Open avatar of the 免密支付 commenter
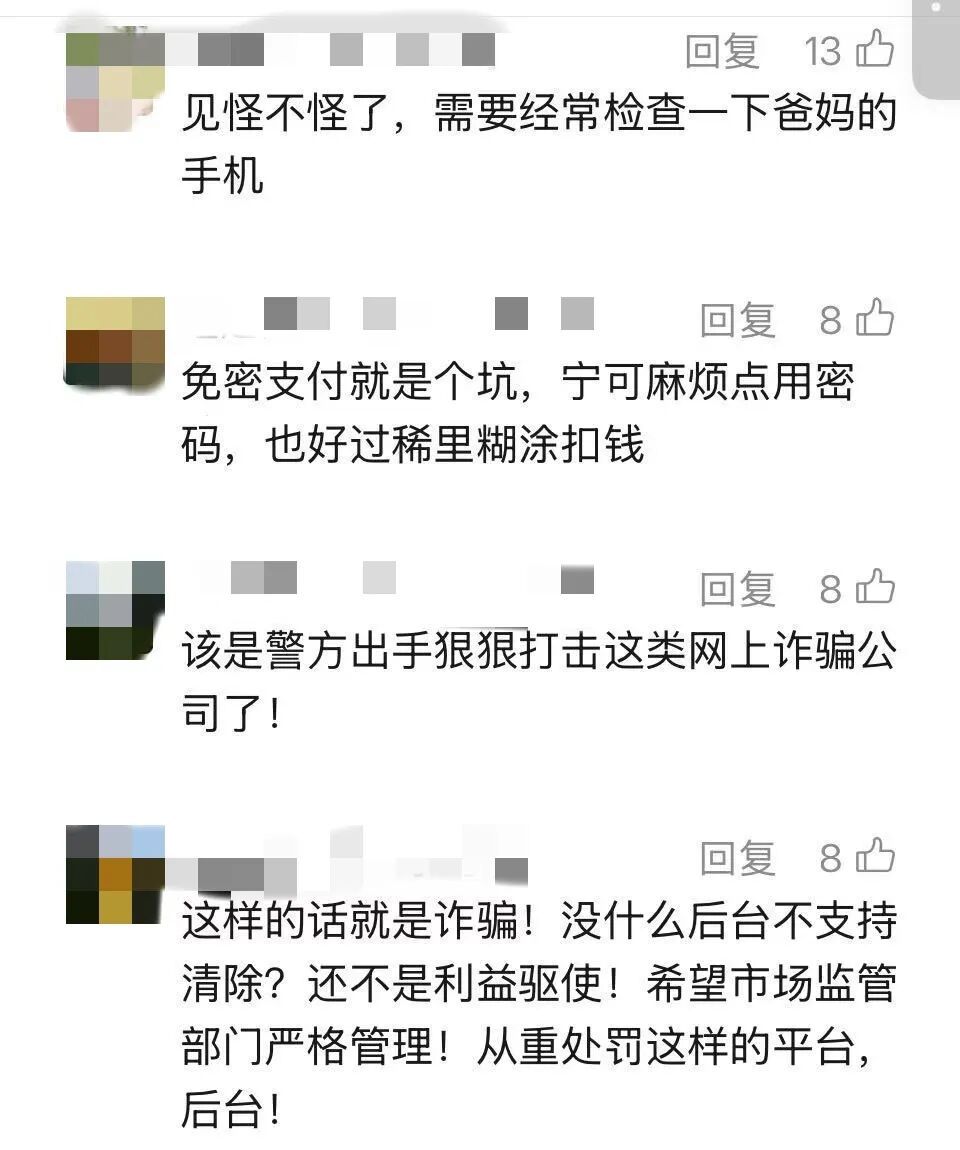Screen dimensions: 960x1150 pos(114,342)
